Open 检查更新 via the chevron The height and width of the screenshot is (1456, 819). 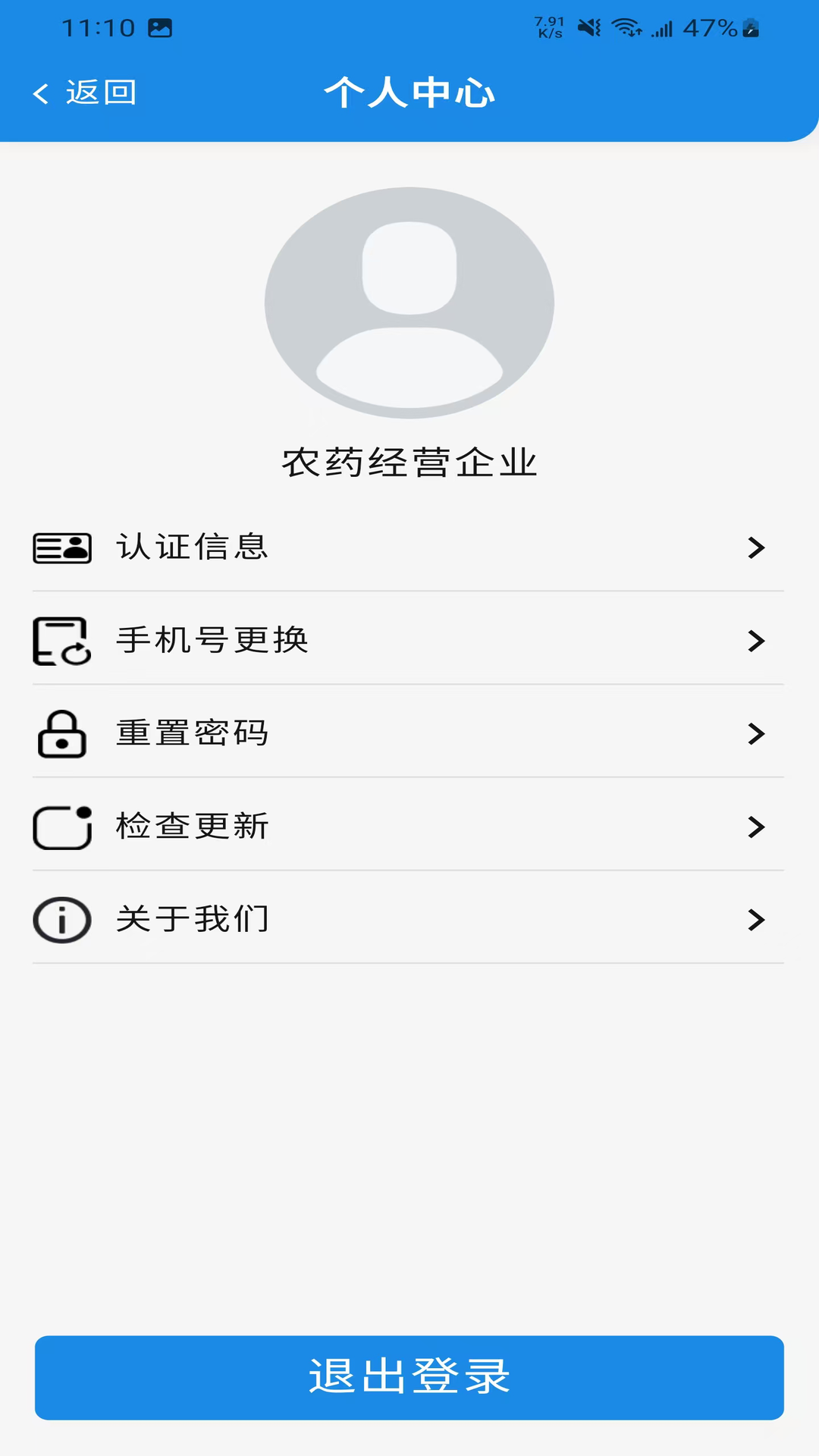point(755,827)
